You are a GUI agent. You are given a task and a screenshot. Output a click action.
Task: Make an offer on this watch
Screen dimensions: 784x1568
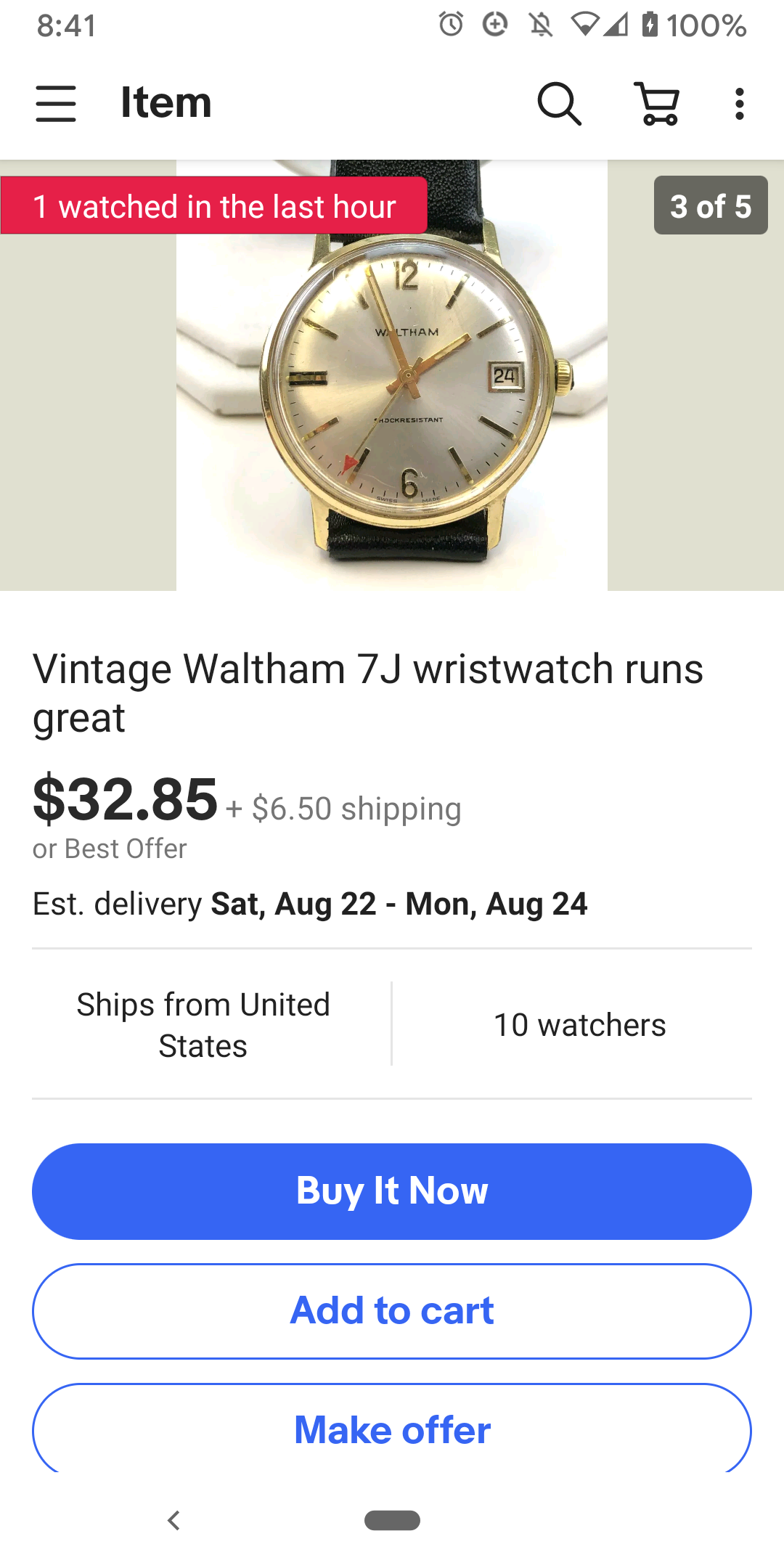tap(392, 1430)
